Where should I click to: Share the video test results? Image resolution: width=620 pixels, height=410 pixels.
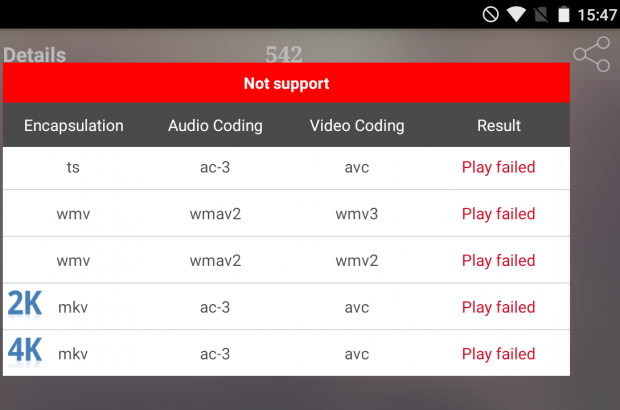591,55
